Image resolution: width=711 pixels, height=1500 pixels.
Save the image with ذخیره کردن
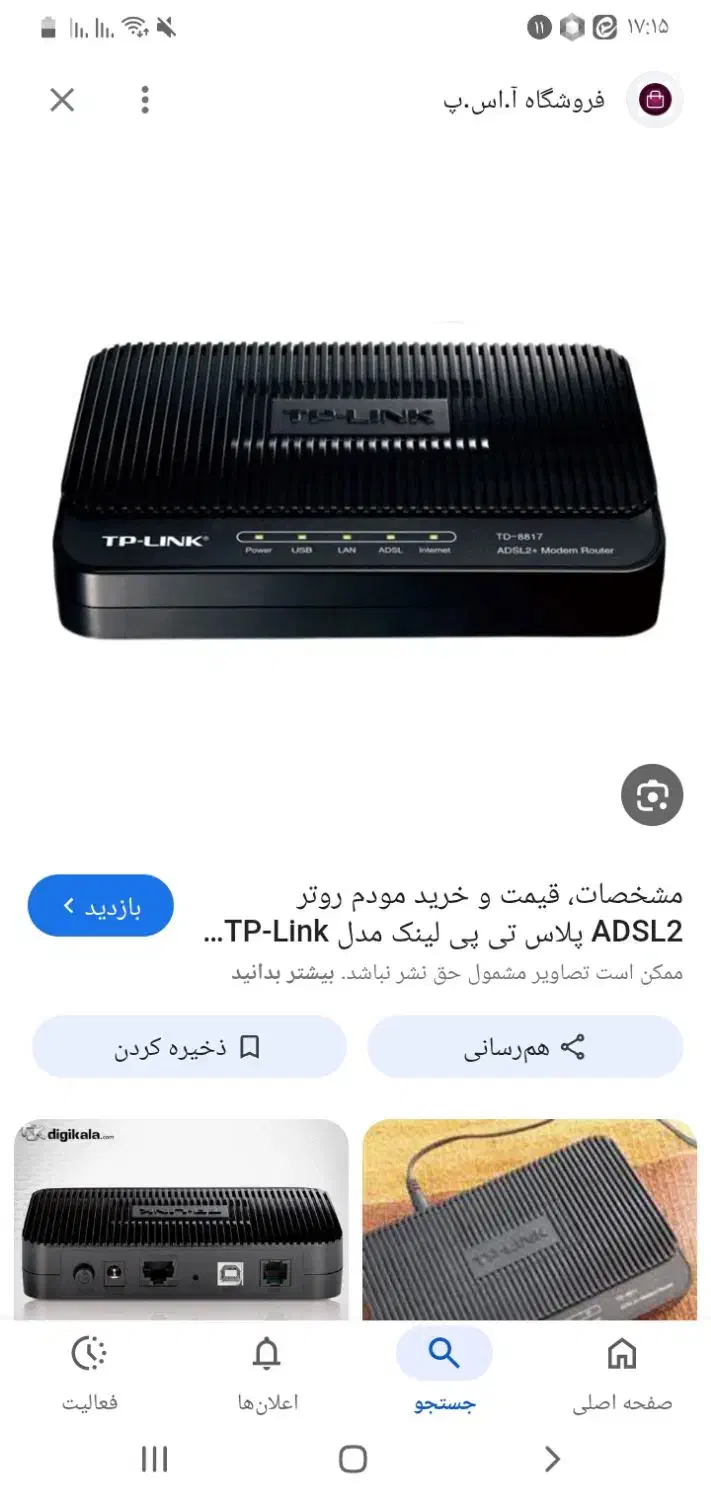189,1047
